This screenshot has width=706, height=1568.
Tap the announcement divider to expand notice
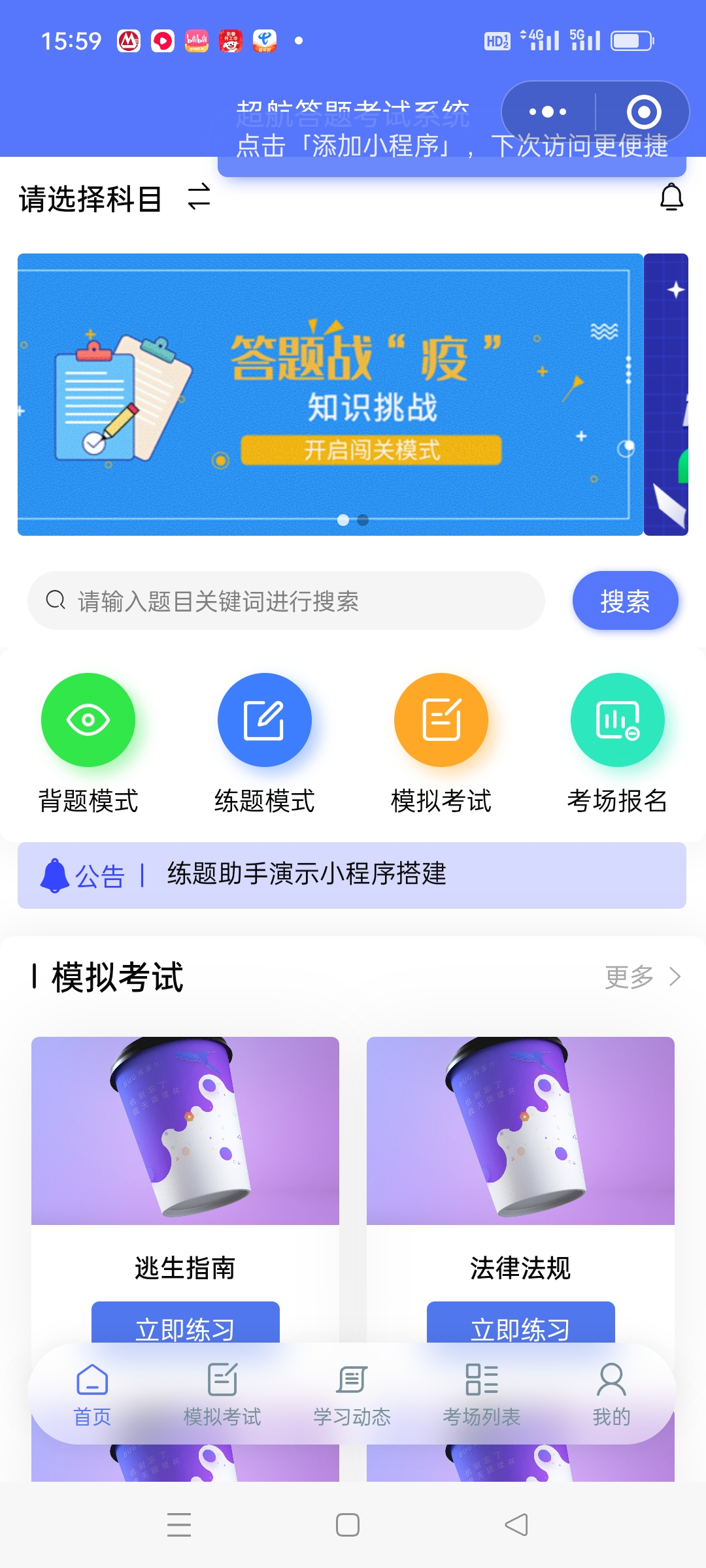[x=143, y=875]
